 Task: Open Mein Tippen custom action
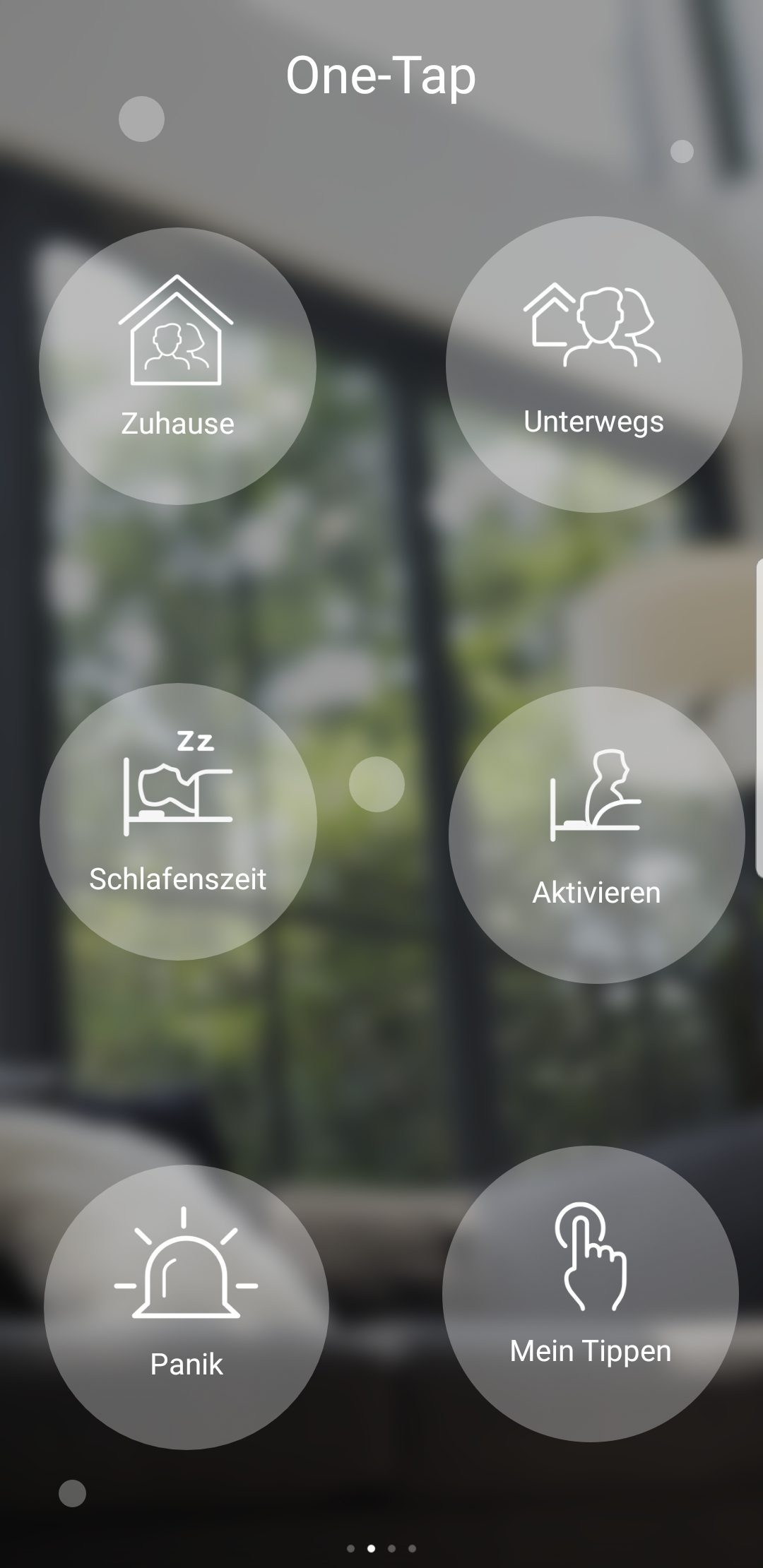[591, 1294]
